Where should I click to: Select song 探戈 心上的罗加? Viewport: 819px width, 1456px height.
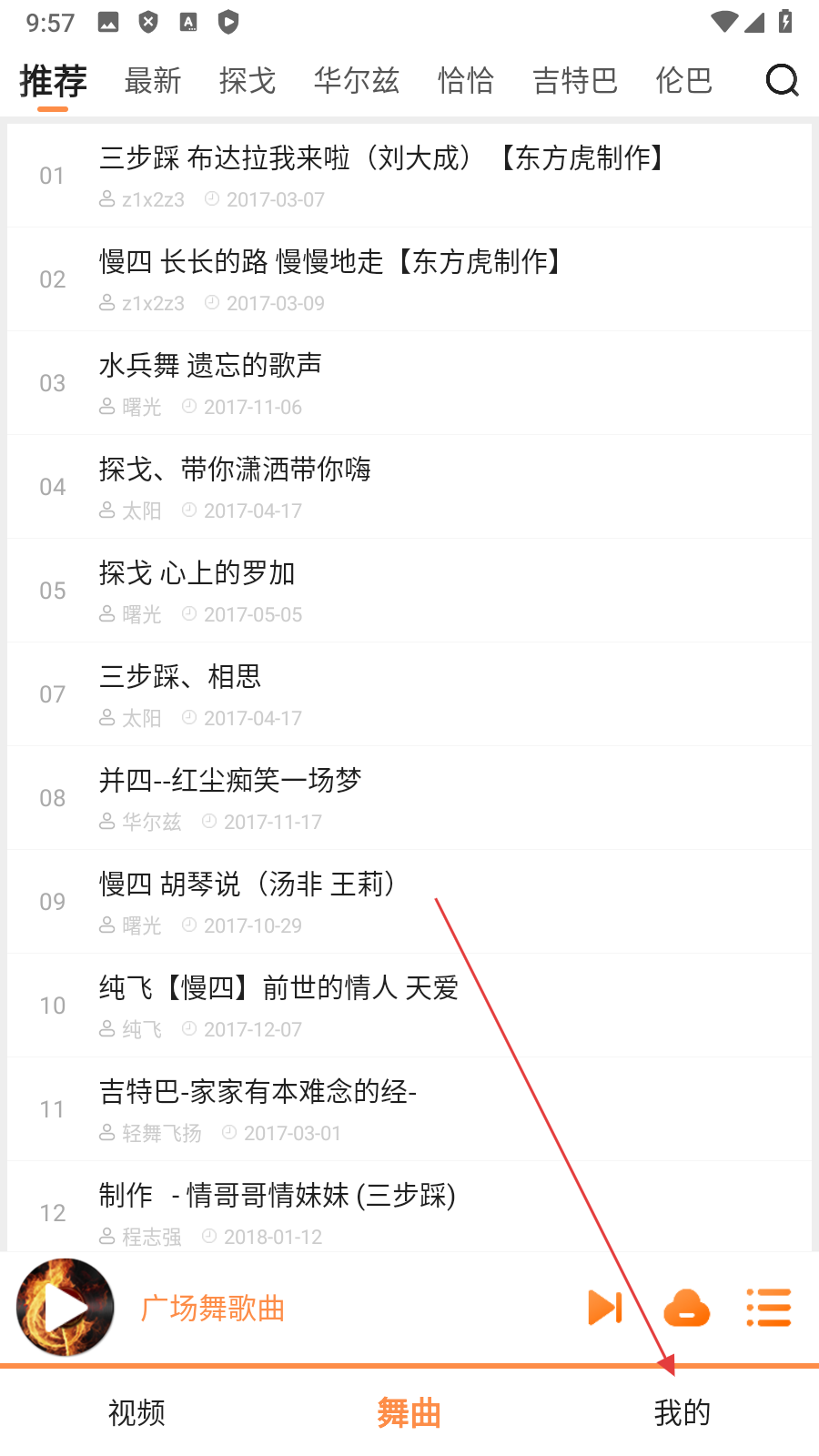click(x=198, y=591)
